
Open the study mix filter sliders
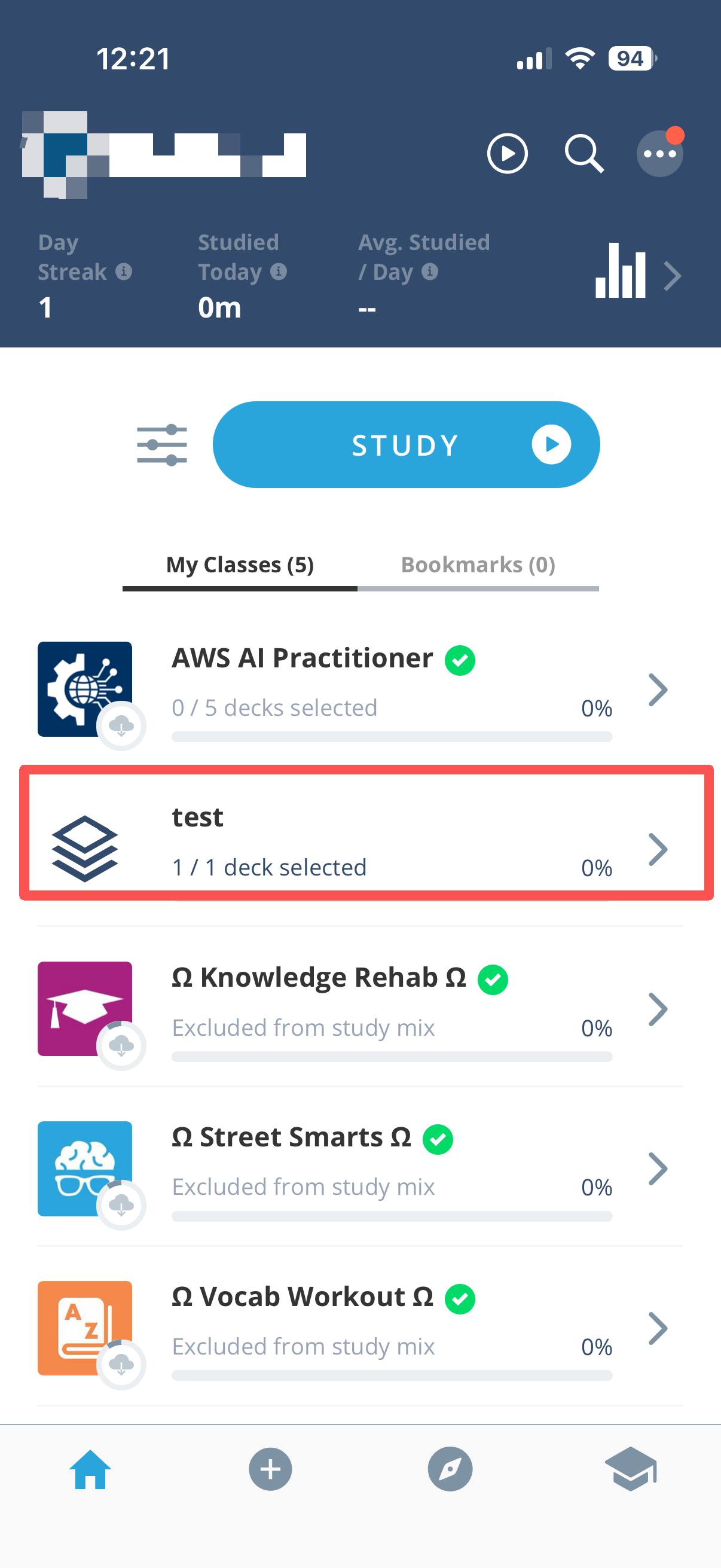coord(162,445)
